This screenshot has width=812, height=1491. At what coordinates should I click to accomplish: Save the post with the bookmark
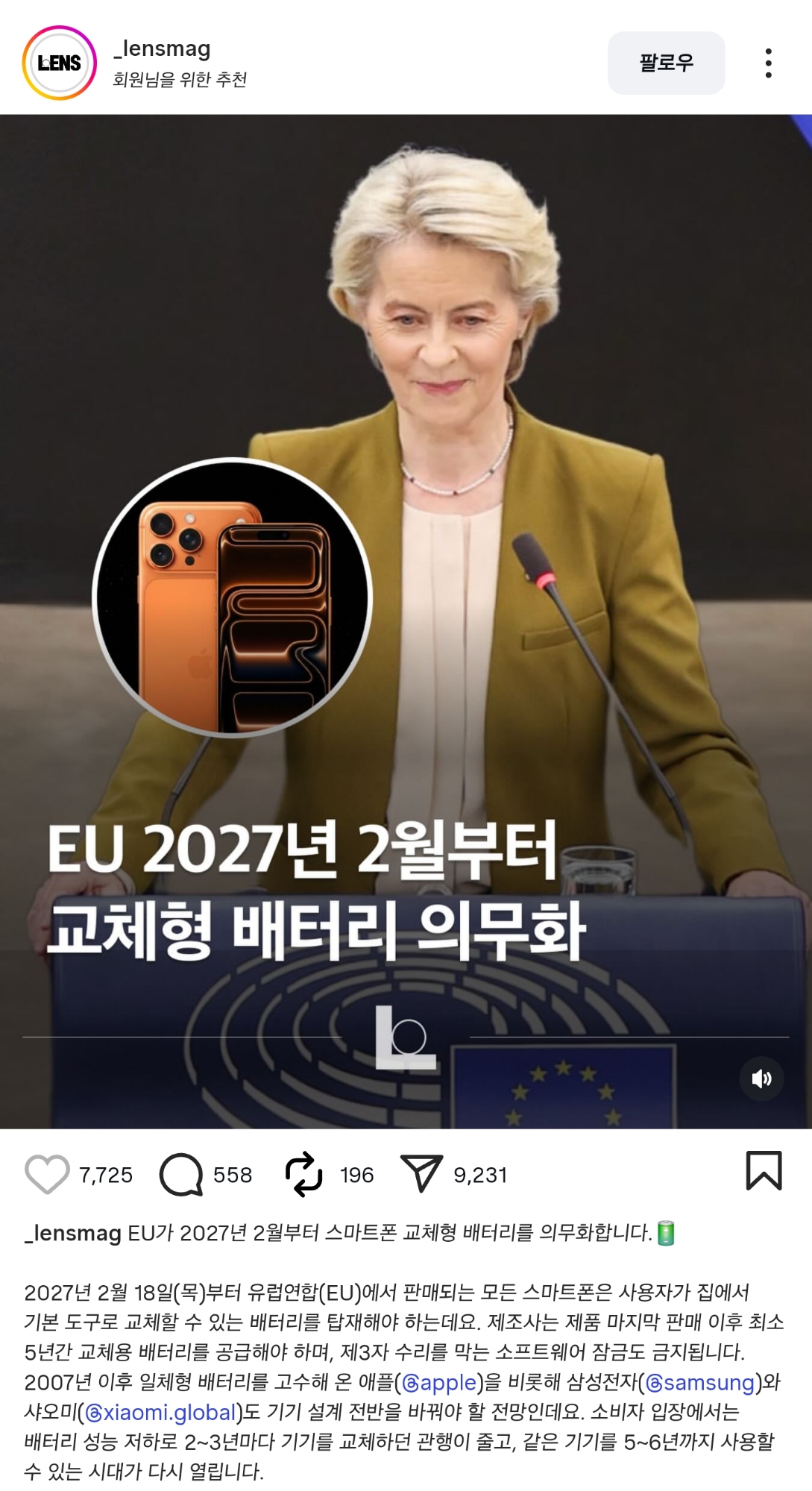coord(764,1170)
